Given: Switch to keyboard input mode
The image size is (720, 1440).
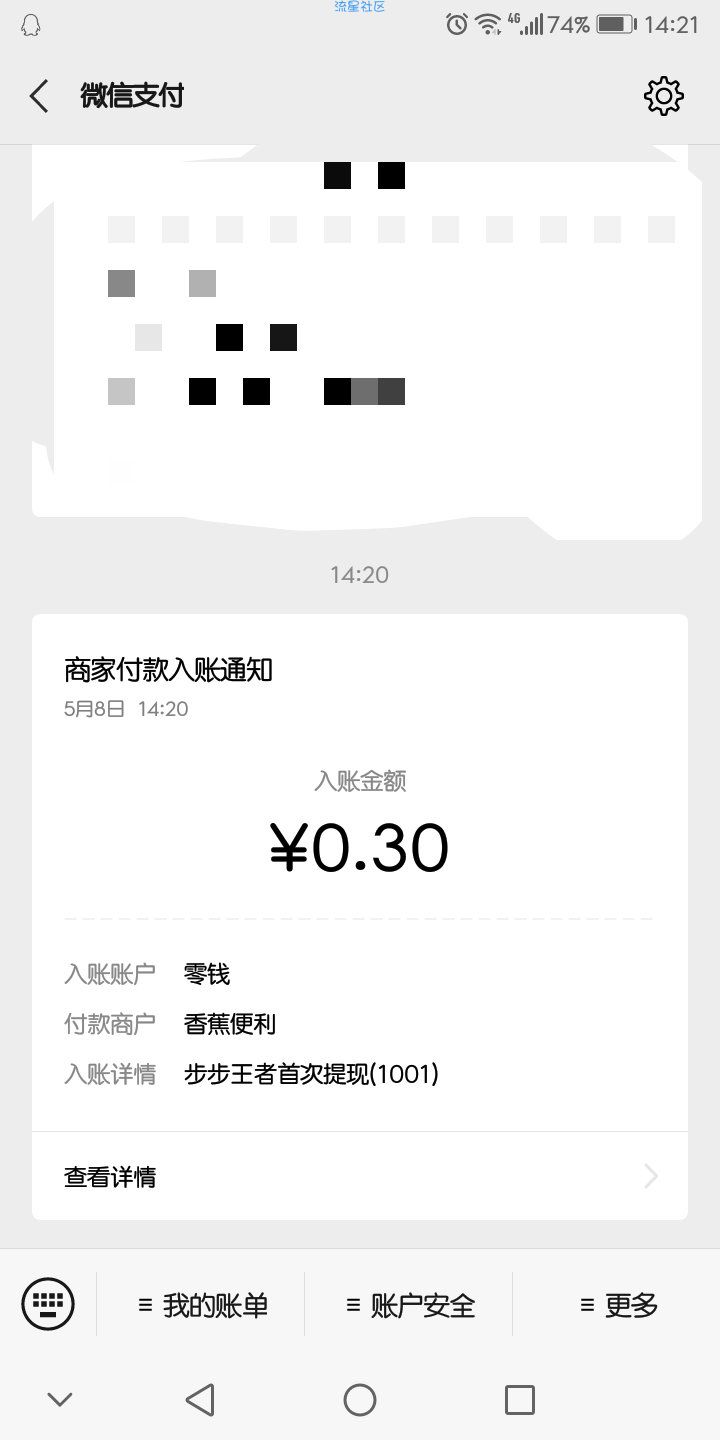Looking at the screenshot, I should [48, 1304].
